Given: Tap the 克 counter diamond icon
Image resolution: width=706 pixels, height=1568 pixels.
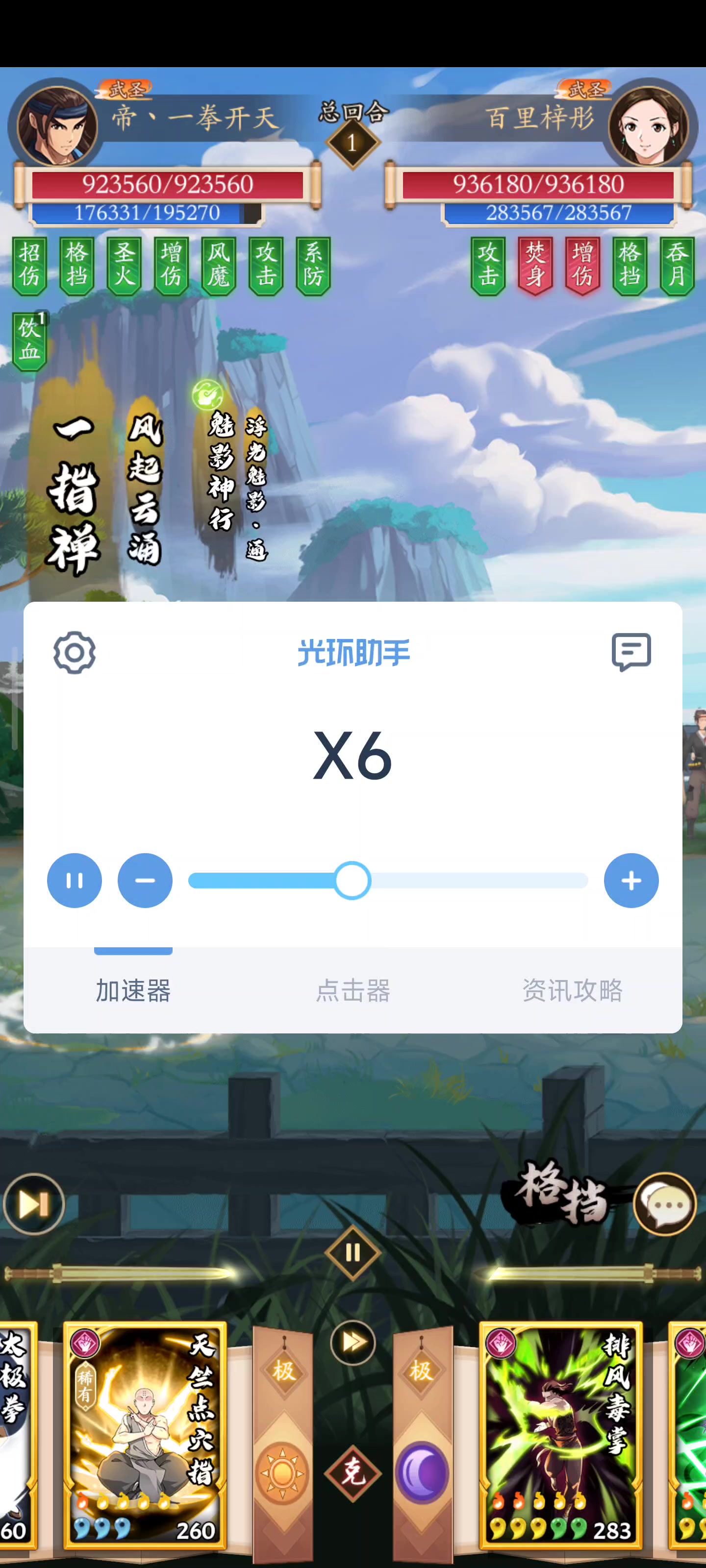Looking at the screenshot, I should click(353, 1473).
